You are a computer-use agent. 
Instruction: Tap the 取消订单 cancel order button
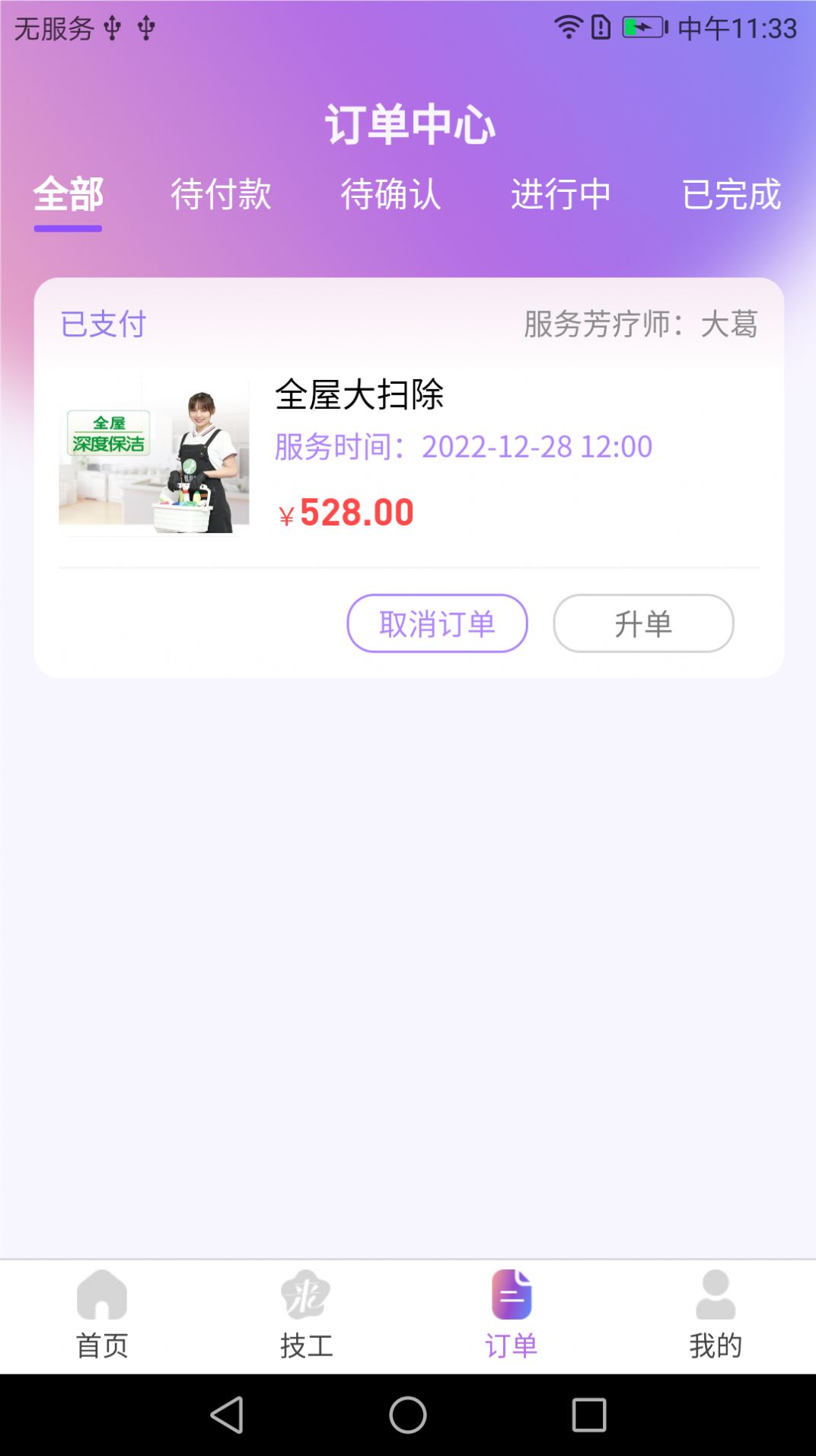click(x=437, y=623)
